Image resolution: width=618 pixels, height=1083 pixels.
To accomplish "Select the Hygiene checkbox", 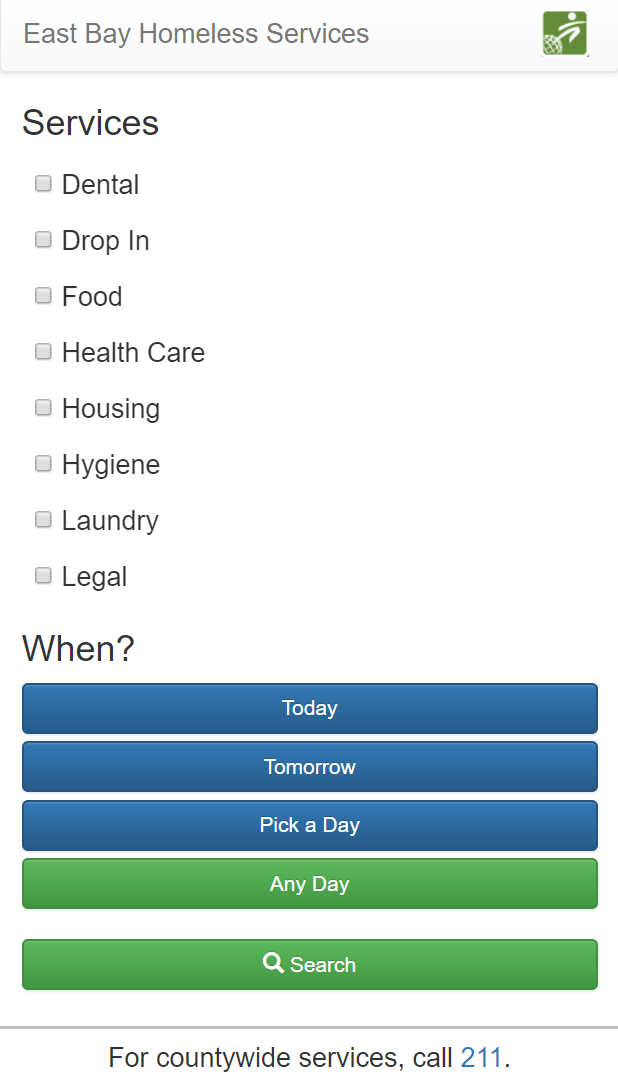I will click(43, 463).
